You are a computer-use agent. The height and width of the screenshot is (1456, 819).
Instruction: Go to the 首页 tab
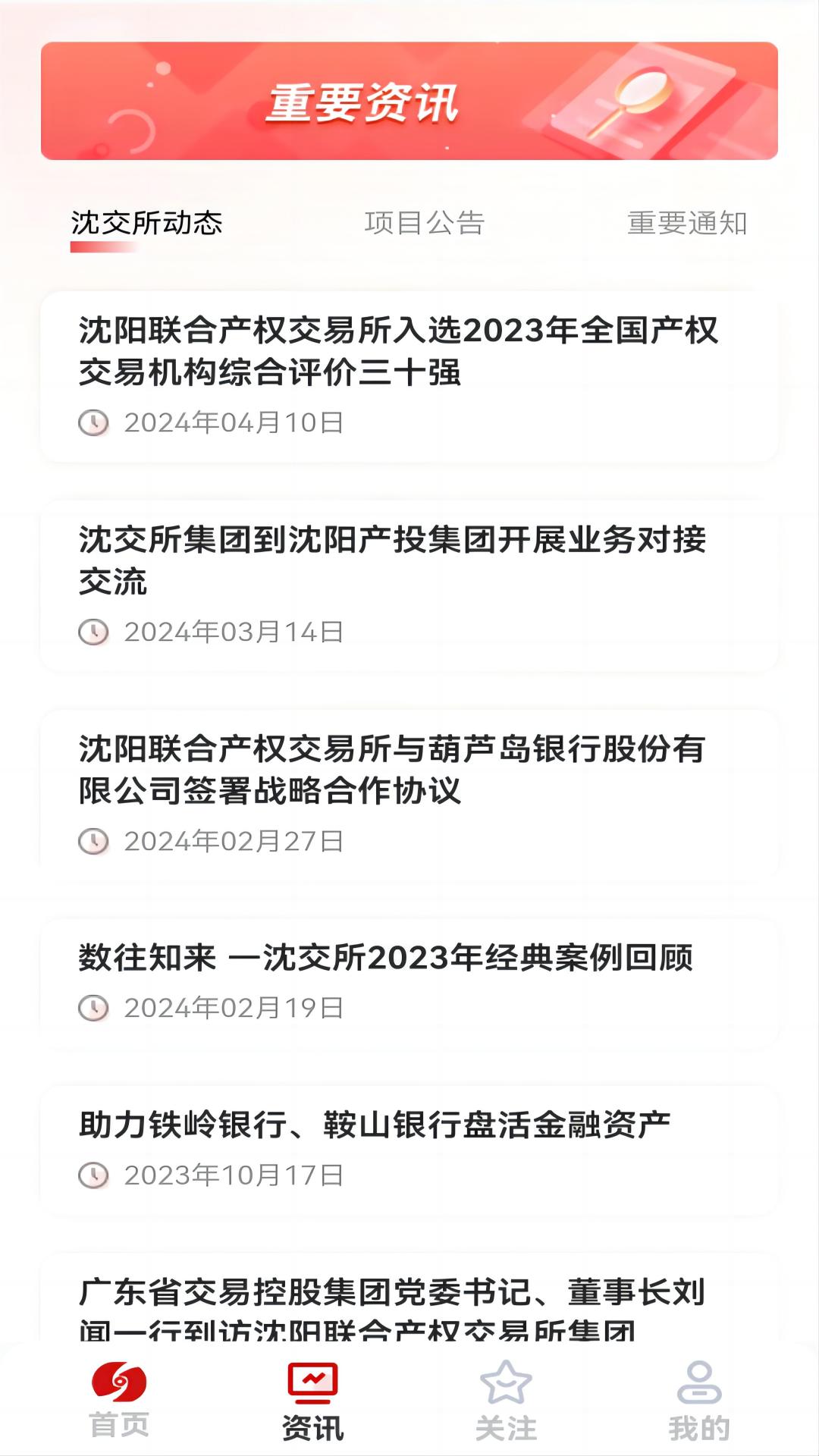[119, 1400]
